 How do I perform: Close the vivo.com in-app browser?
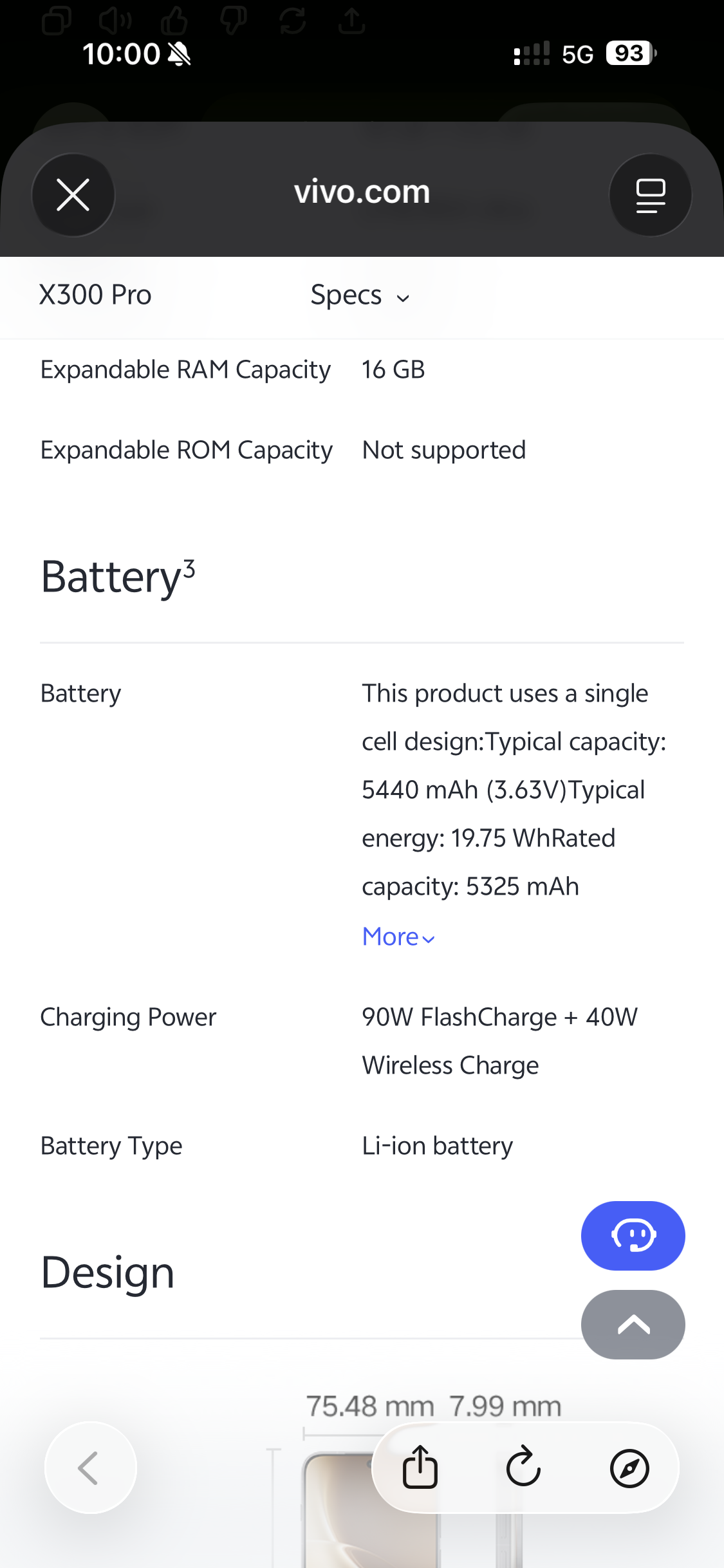pos(73,195)
